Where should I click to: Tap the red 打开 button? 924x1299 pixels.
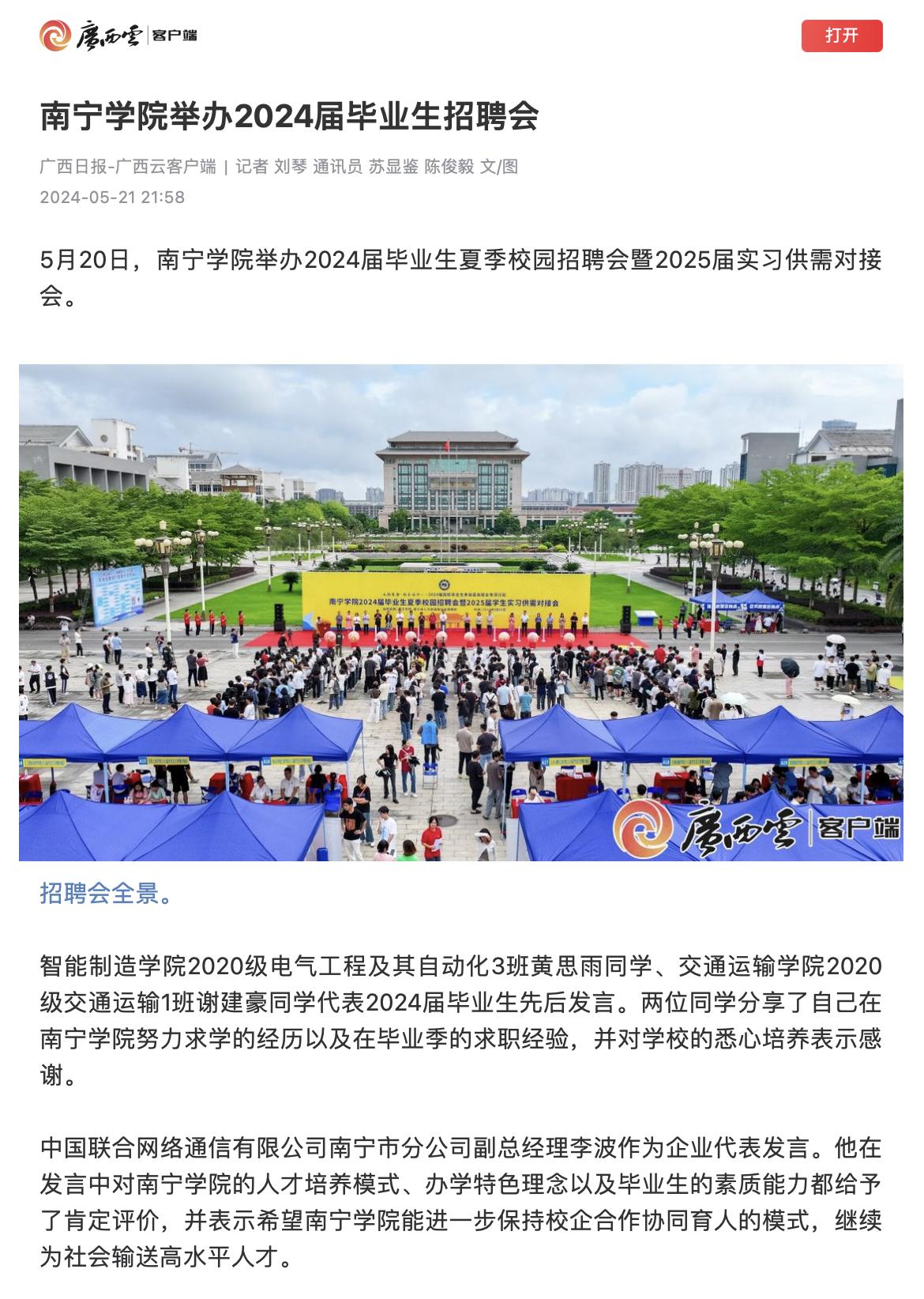tap(841, 36)
